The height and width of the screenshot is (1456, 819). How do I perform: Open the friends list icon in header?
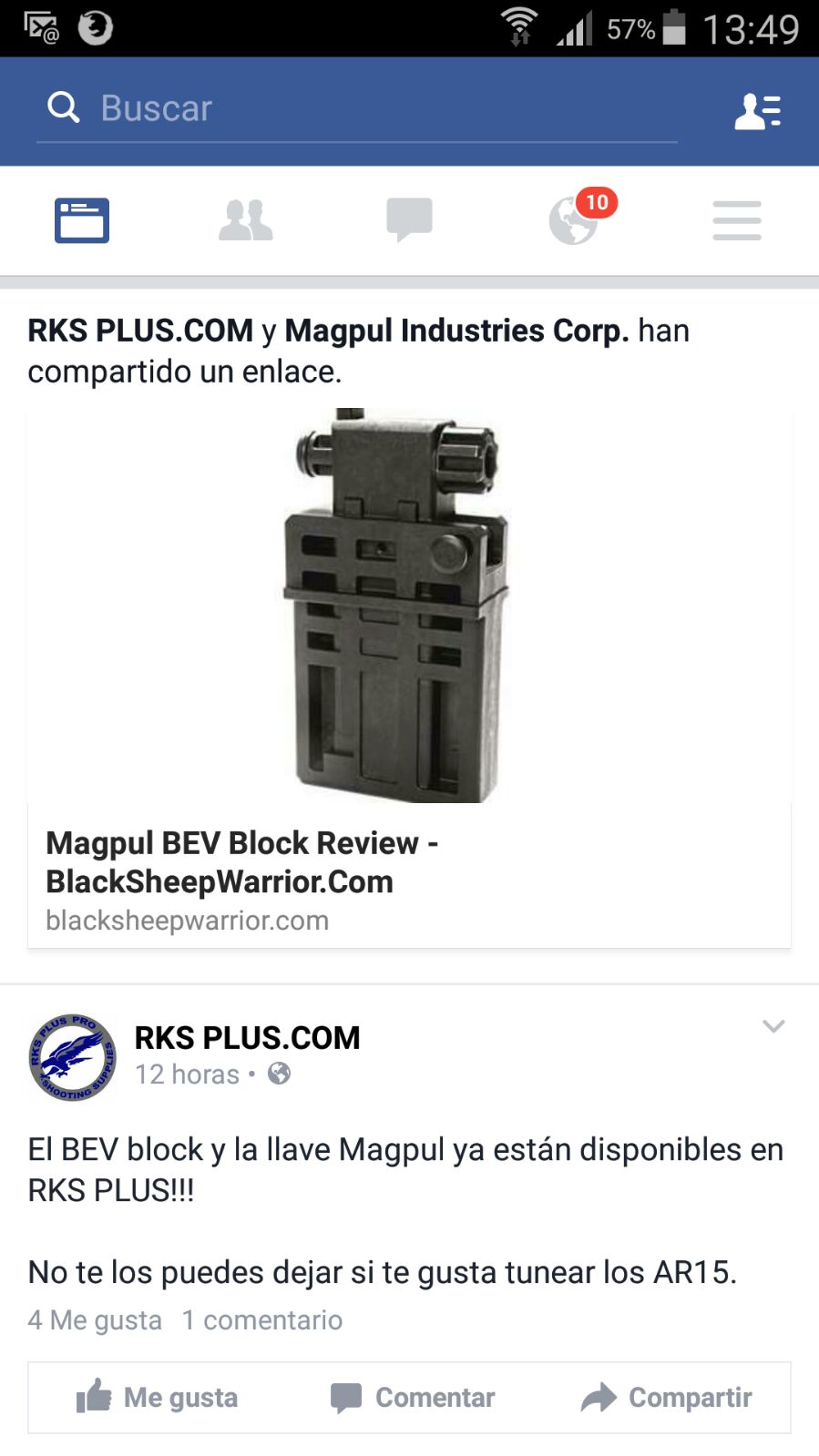click(x=757, y=111)
